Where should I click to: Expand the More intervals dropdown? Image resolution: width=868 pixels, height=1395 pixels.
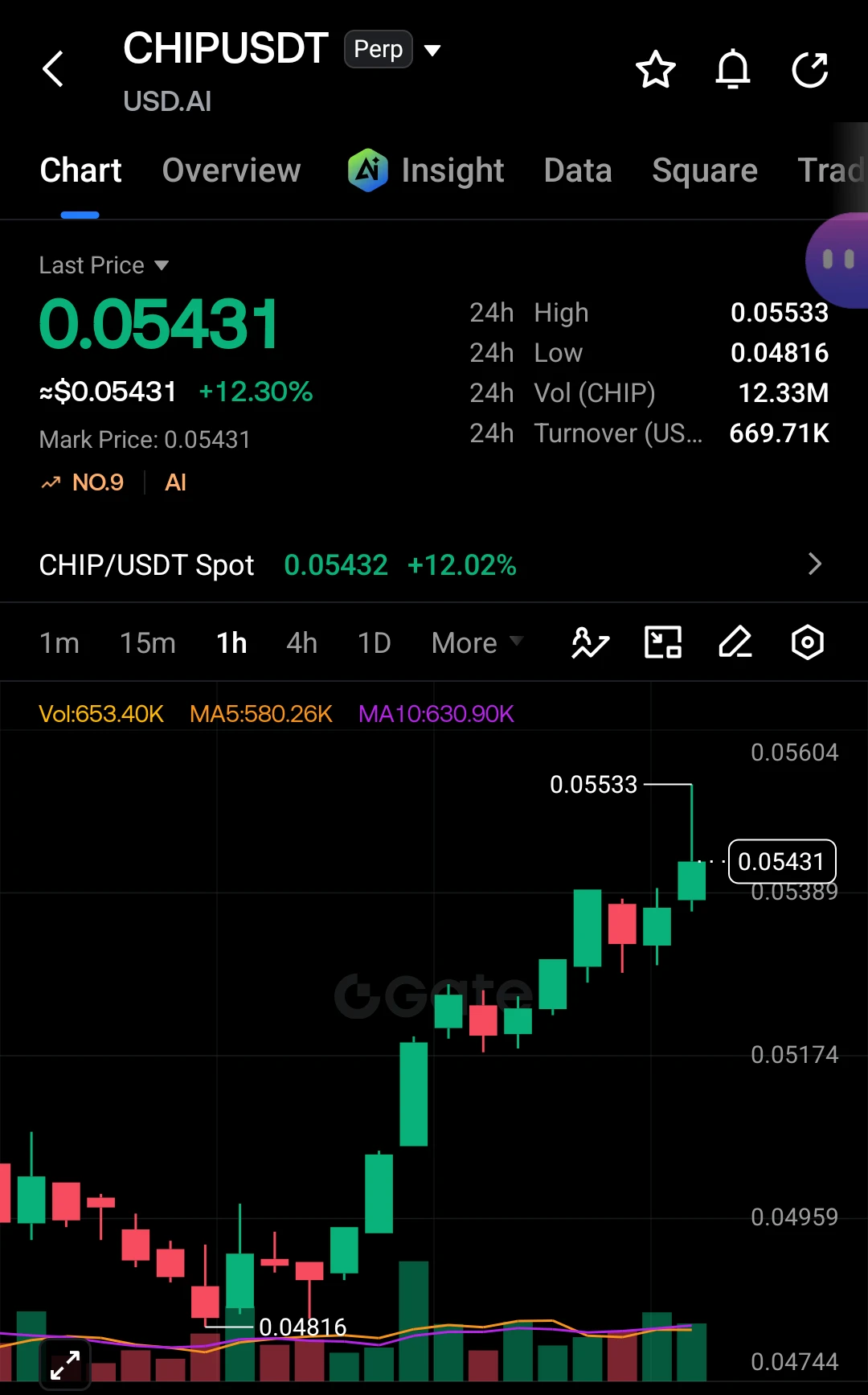click(477, 643)
